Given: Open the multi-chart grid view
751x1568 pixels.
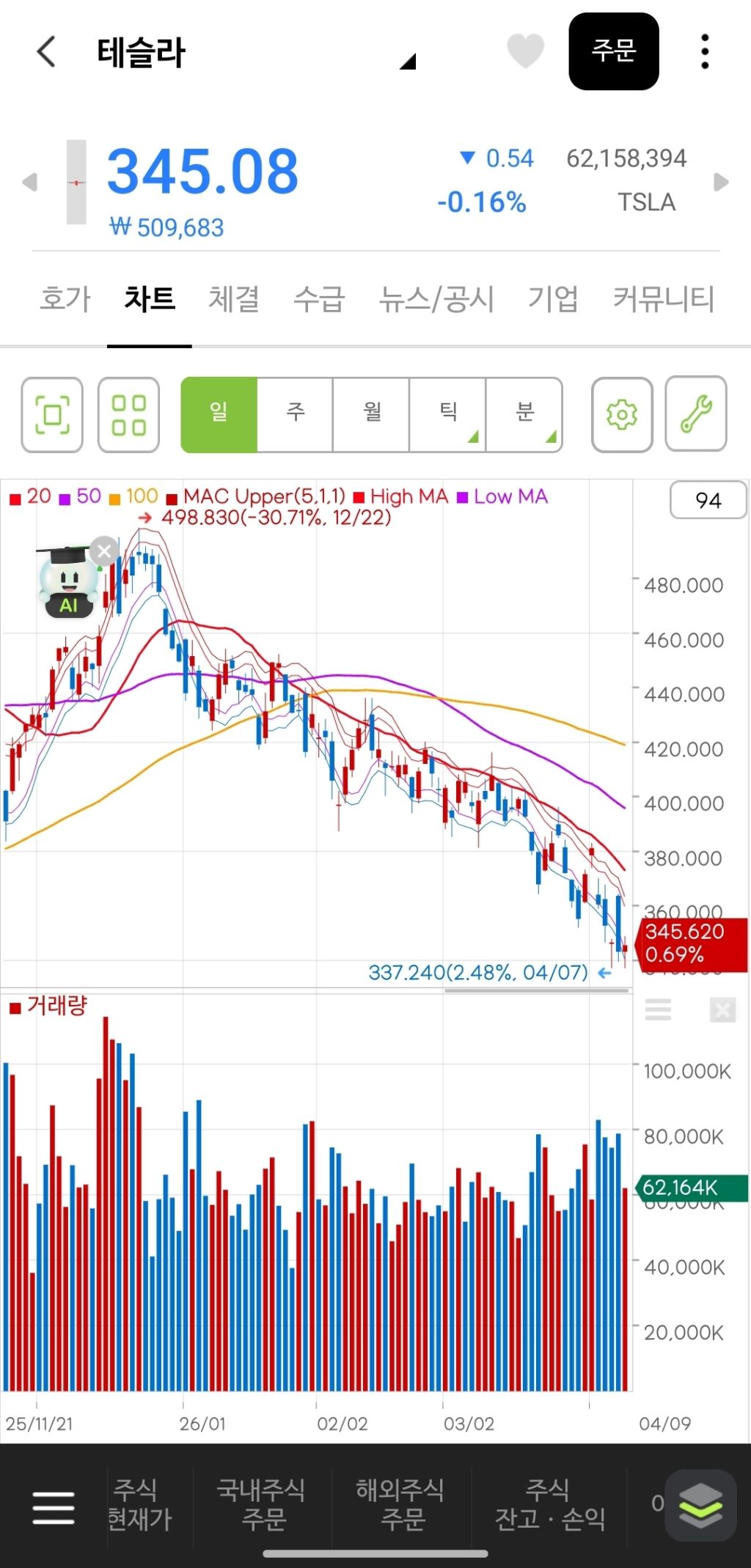Looking at the screenshot, I should click(x=128, y=415).
